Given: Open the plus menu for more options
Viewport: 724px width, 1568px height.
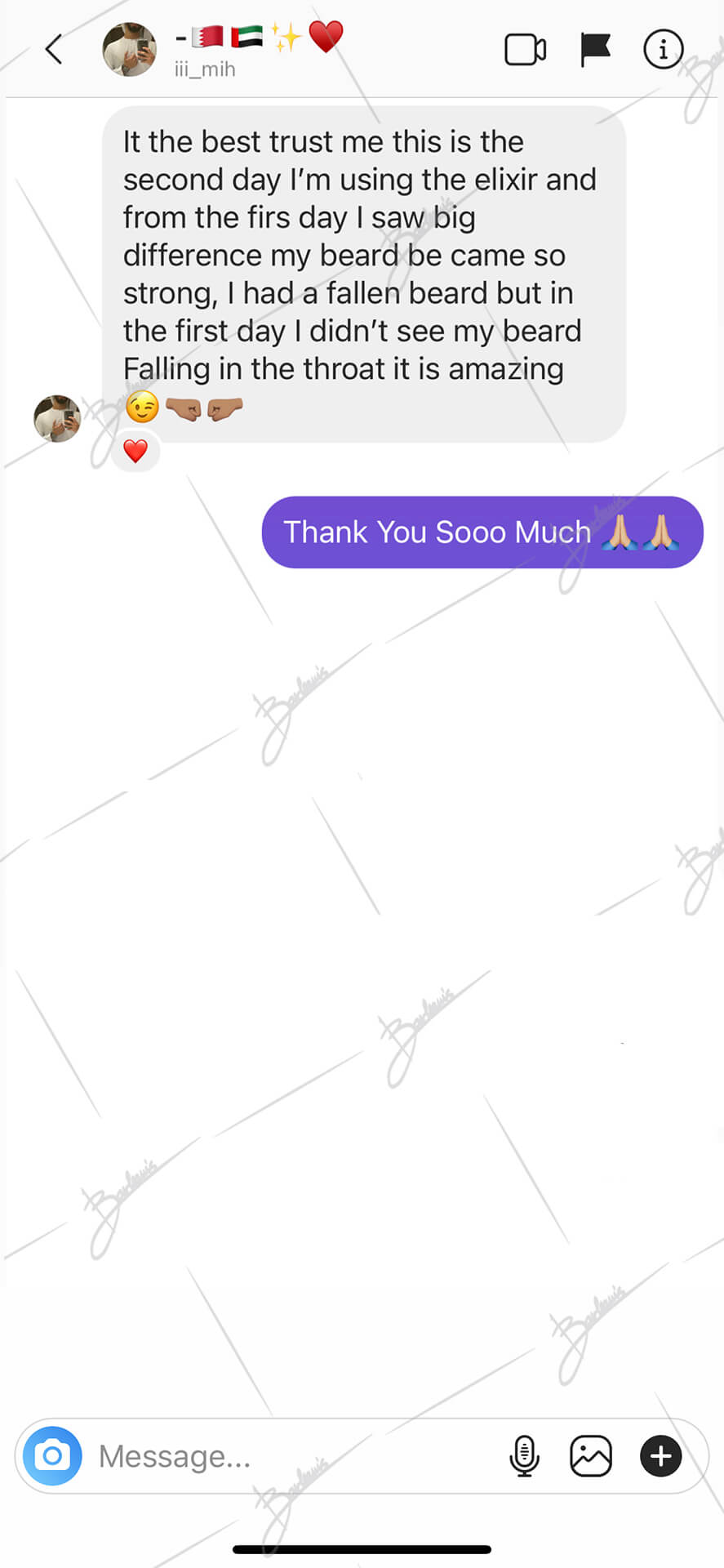Looking at the screenshot, I should coord(660,1455).
